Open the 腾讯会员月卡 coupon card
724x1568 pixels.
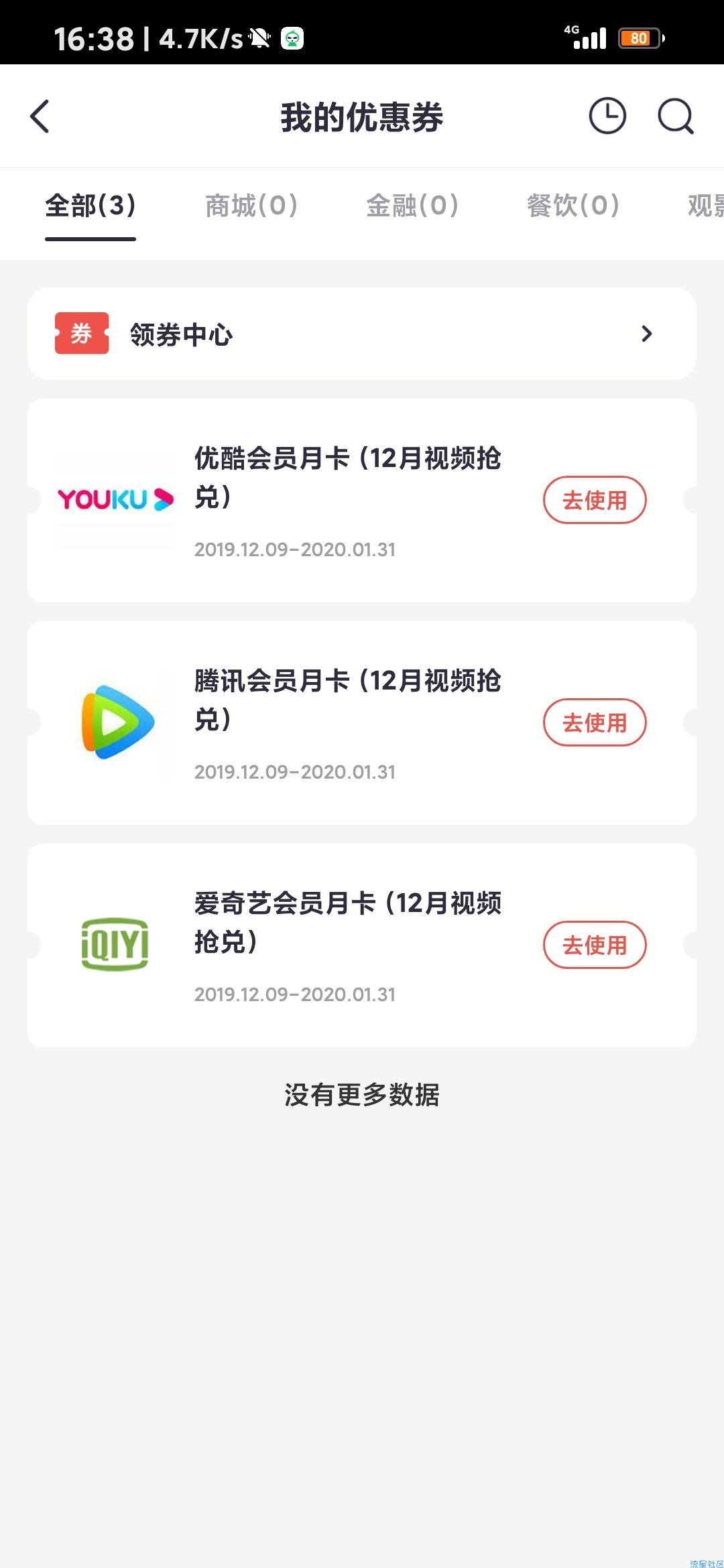pyautogui.click(x=362, y=723)
